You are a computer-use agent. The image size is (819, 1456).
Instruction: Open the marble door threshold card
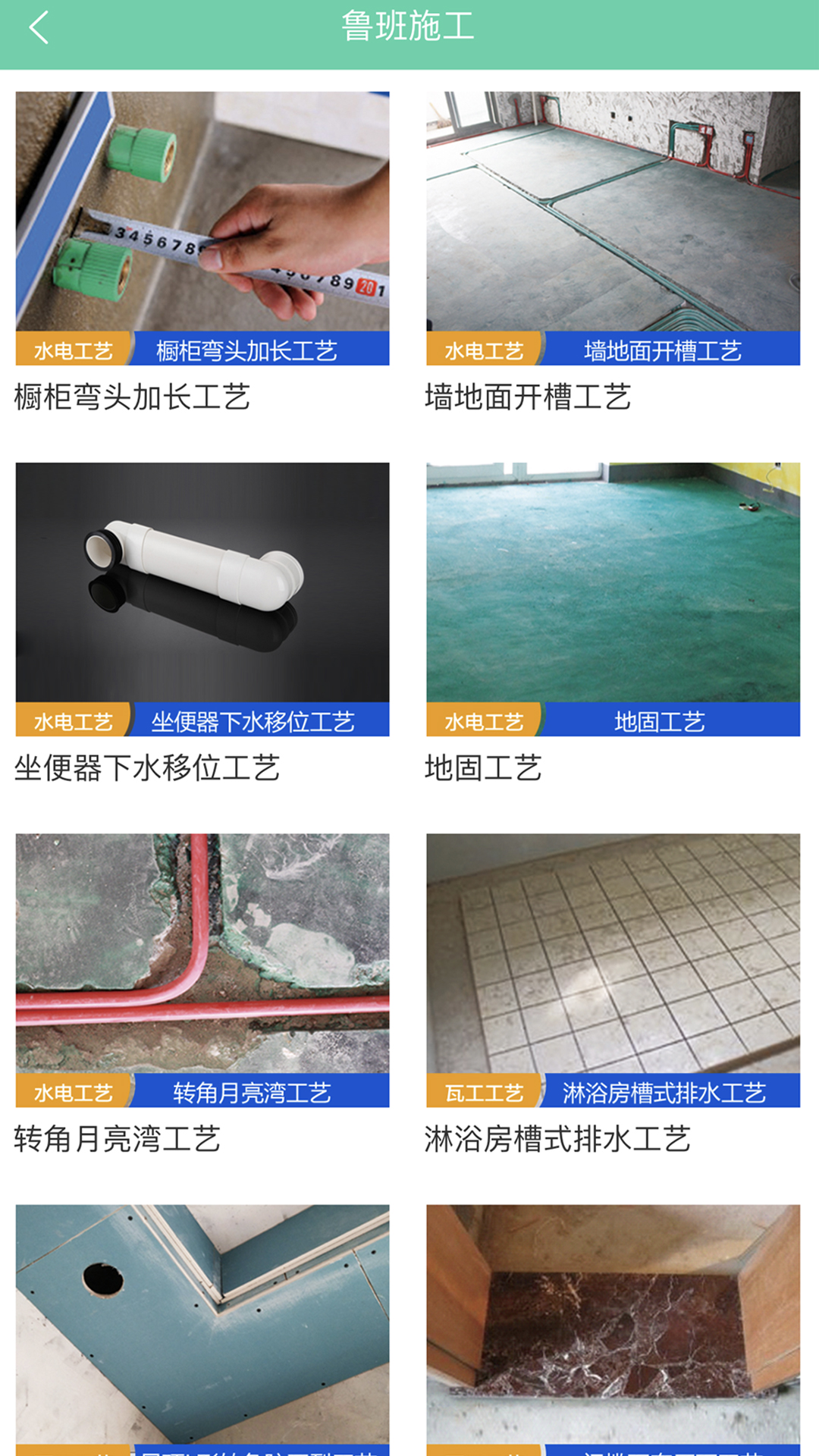click(x=613, y=1327)
